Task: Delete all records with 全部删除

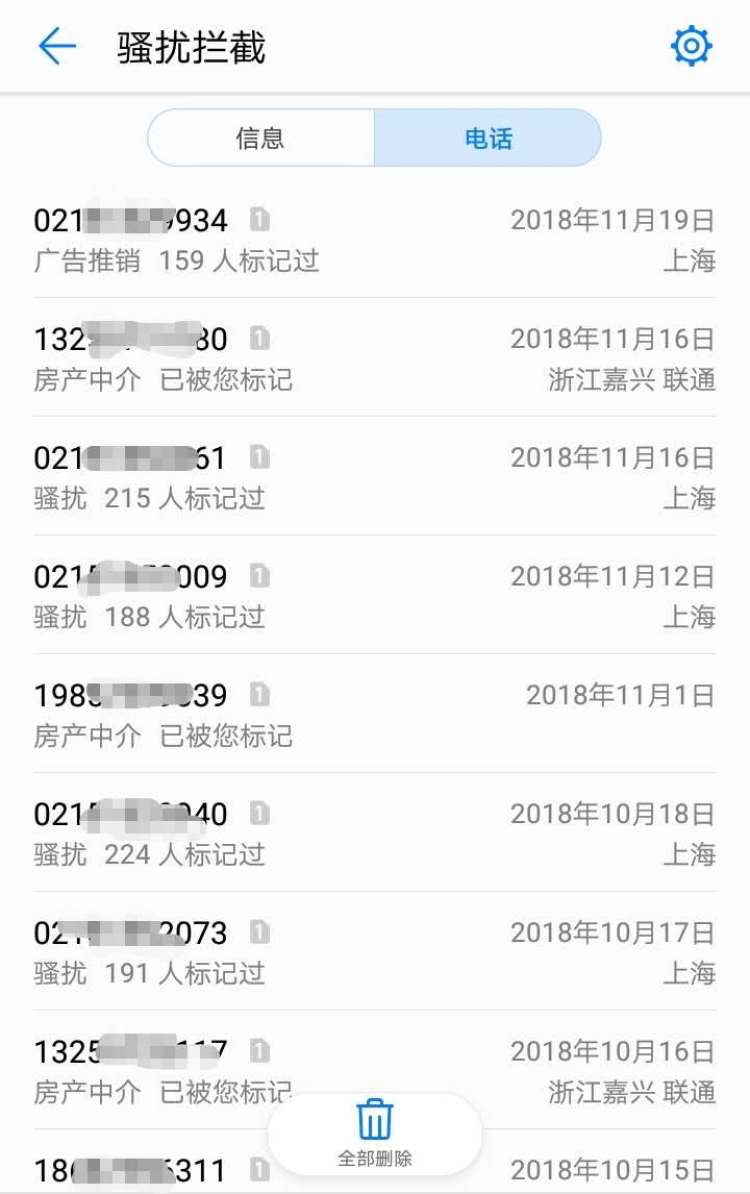Action: (375, 1134)
